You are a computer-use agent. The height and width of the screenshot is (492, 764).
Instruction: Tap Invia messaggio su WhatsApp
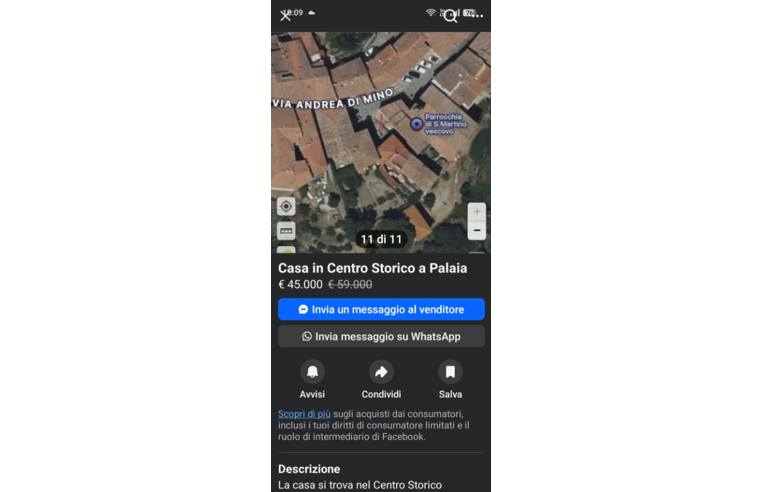(x=381, y=337)
